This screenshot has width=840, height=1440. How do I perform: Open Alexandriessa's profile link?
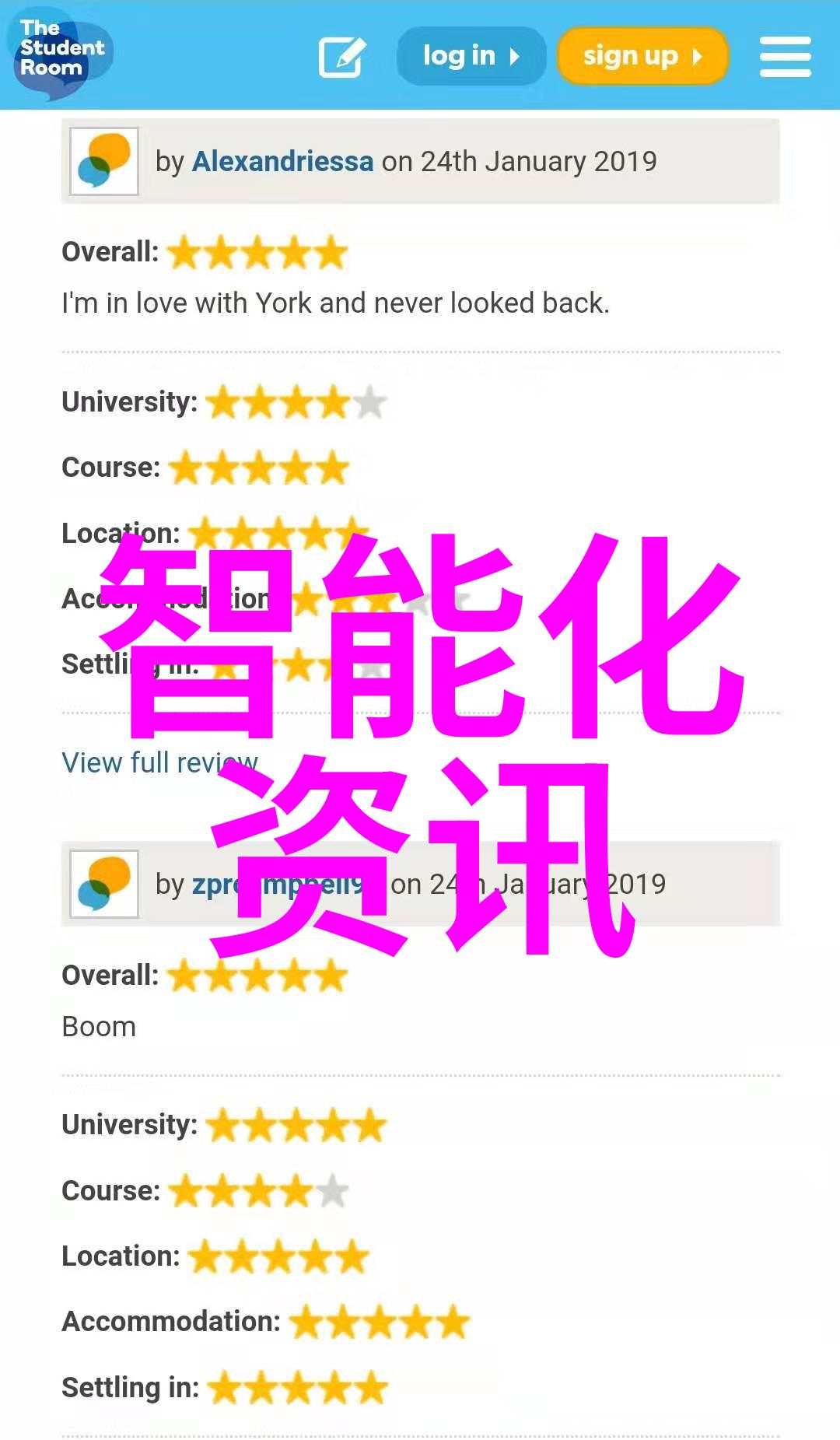click(282, 162)
